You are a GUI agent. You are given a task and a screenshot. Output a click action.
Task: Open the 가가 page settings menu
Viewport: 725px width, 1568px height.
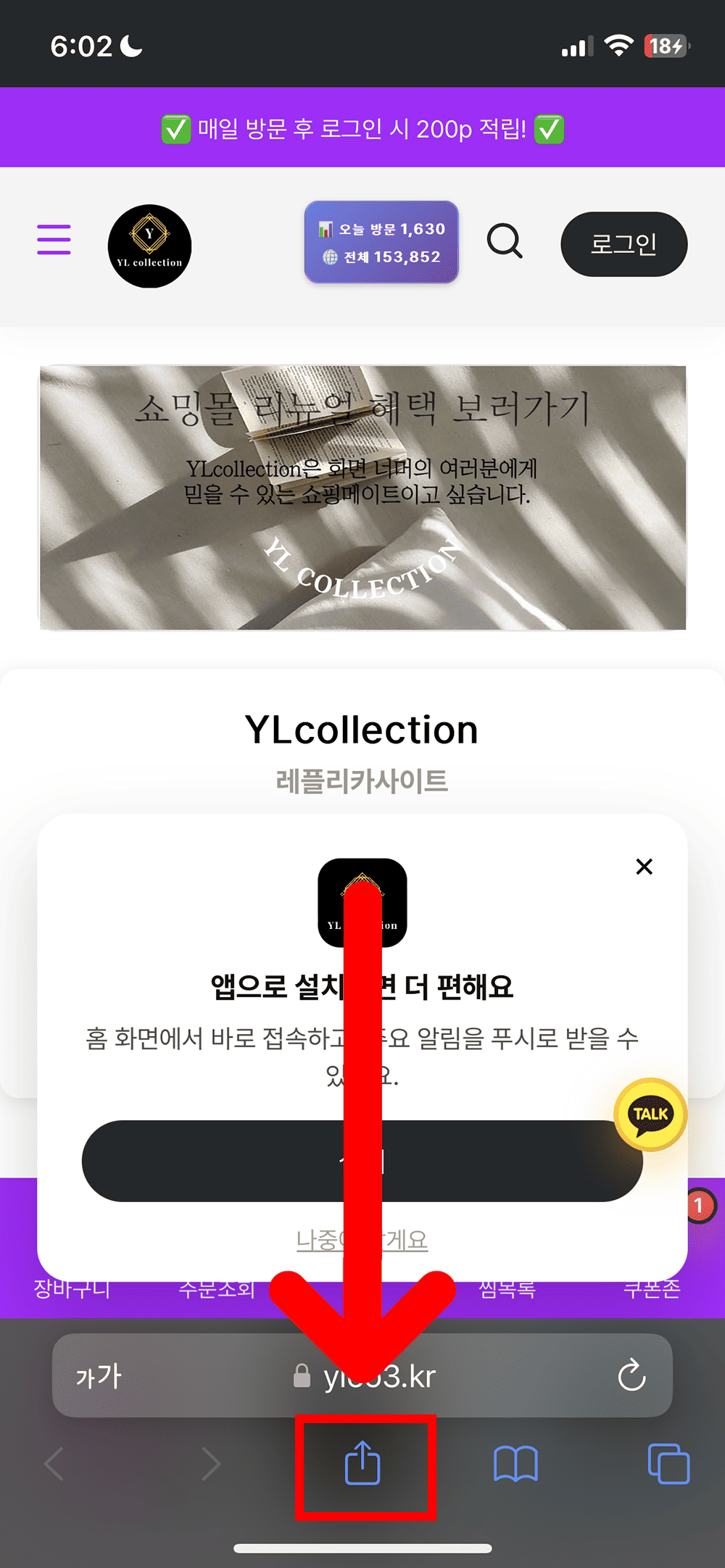coord(99,1375)
